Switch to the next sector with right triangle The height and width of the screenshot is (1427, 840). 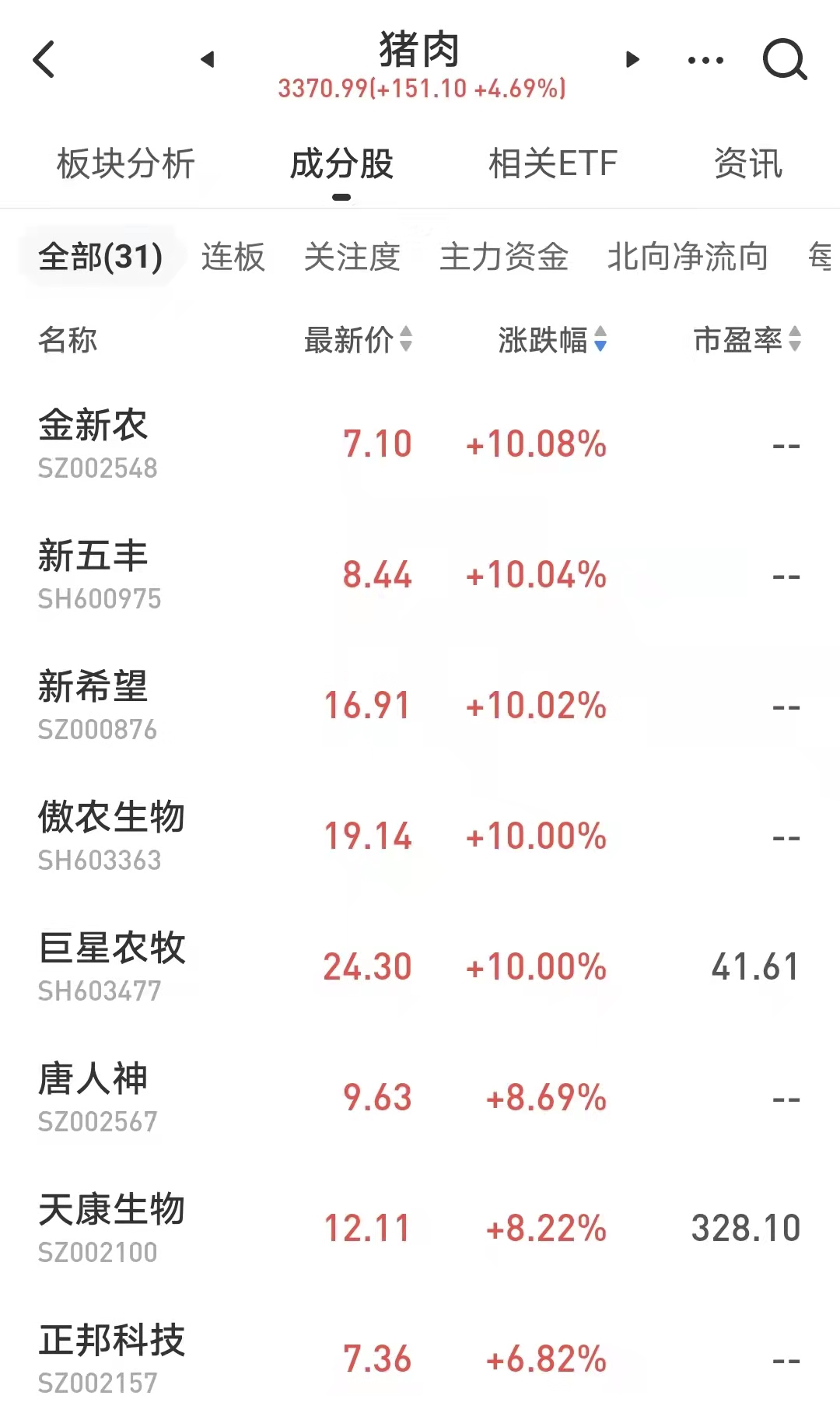pyautogui.click(x=632, y=59)
